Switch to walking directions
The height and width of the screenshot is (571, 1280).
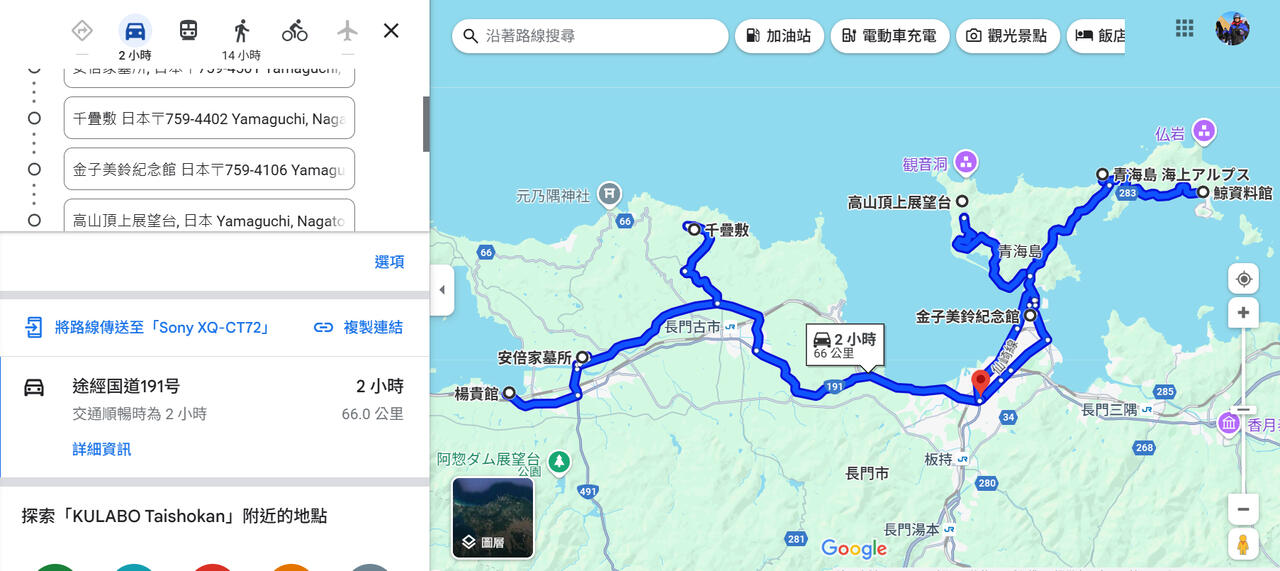[x=241, y=31]
